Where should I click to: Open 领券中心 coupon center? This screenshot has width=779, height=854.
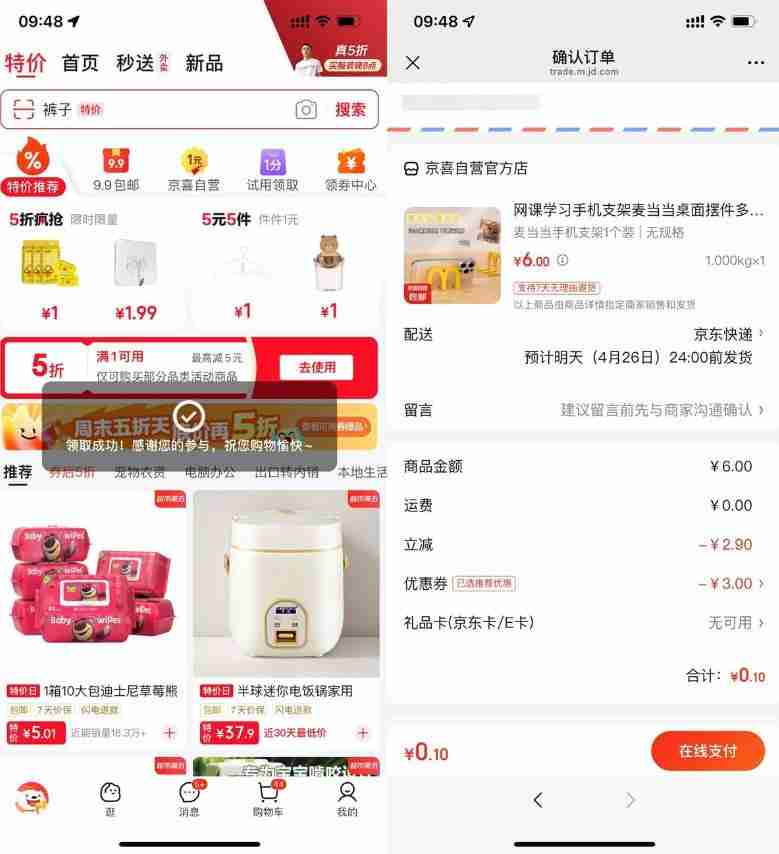coord(351,168)
